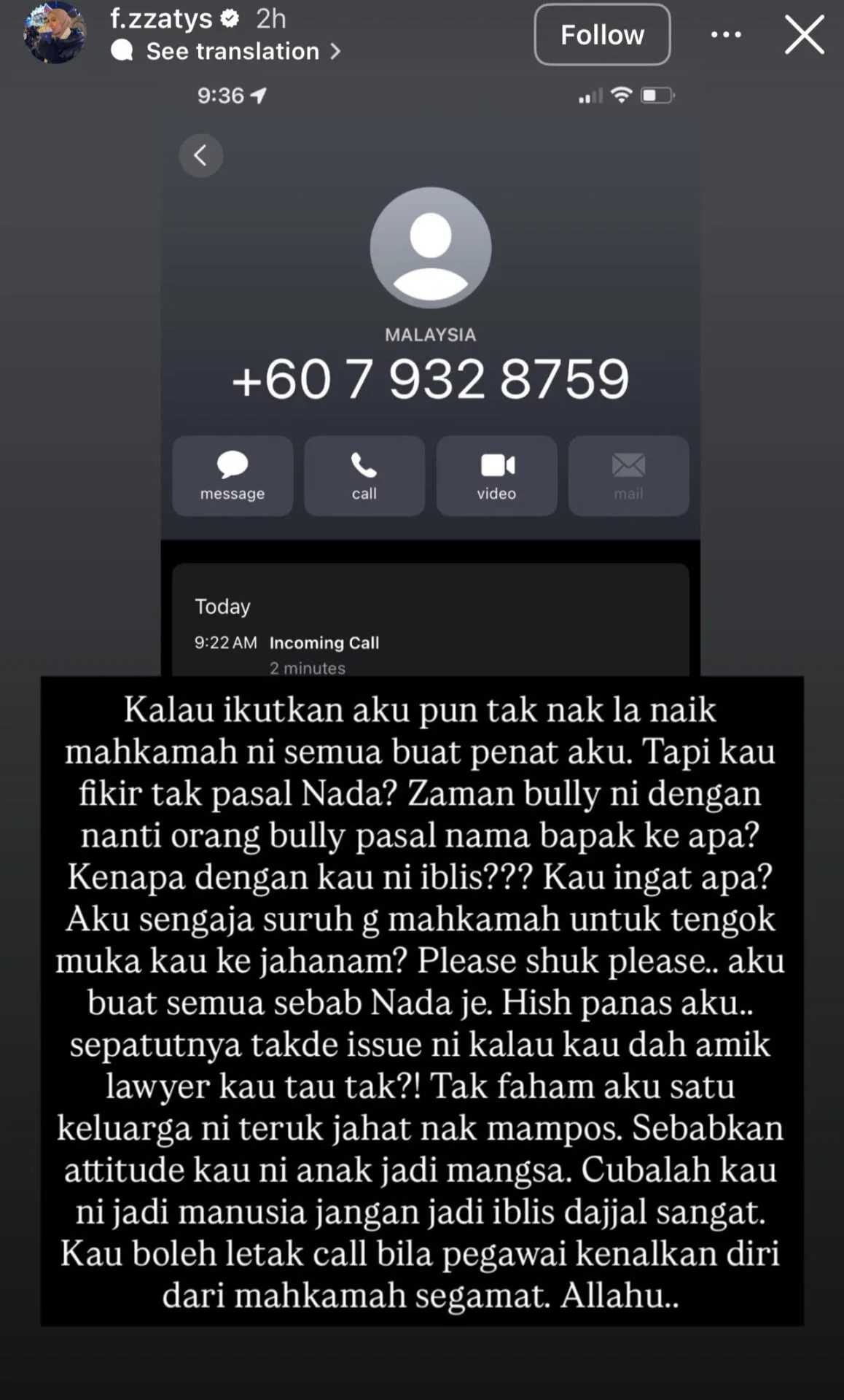The width and height of the screenshot is (844, 1400).
Task: Open the three-dot story options menu
Action: click(x=725, y=35)
